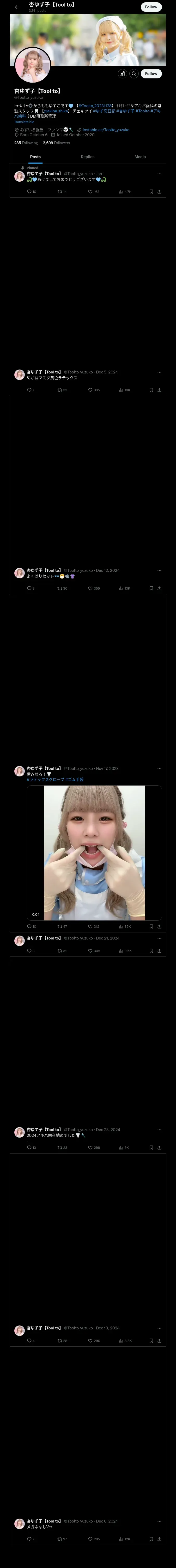Tap Translate bio
Viewport: 176px width, 1568px height.
click(24, 122)
